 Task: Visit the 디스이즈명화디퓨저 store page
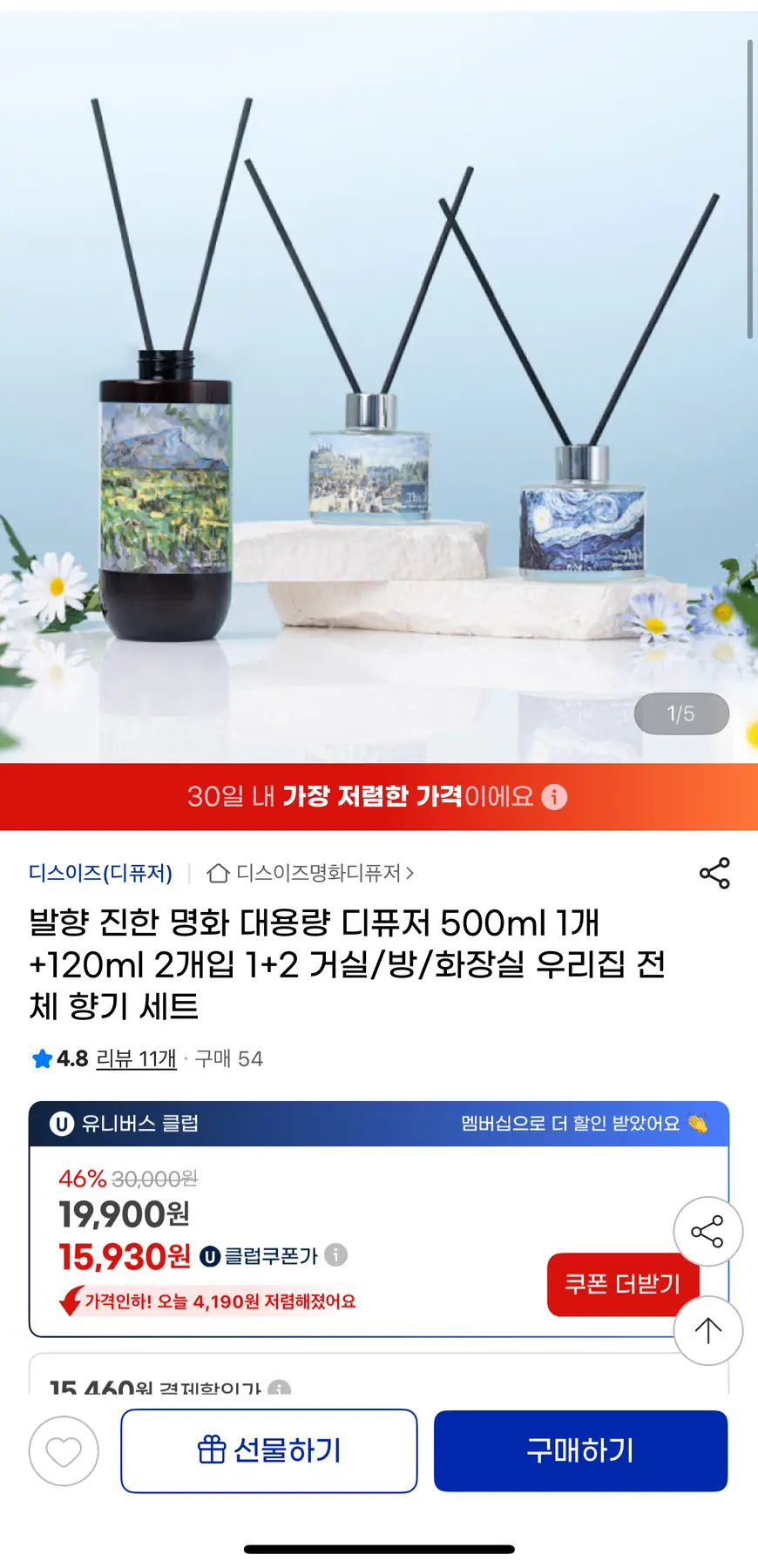(x=310, y=873)
